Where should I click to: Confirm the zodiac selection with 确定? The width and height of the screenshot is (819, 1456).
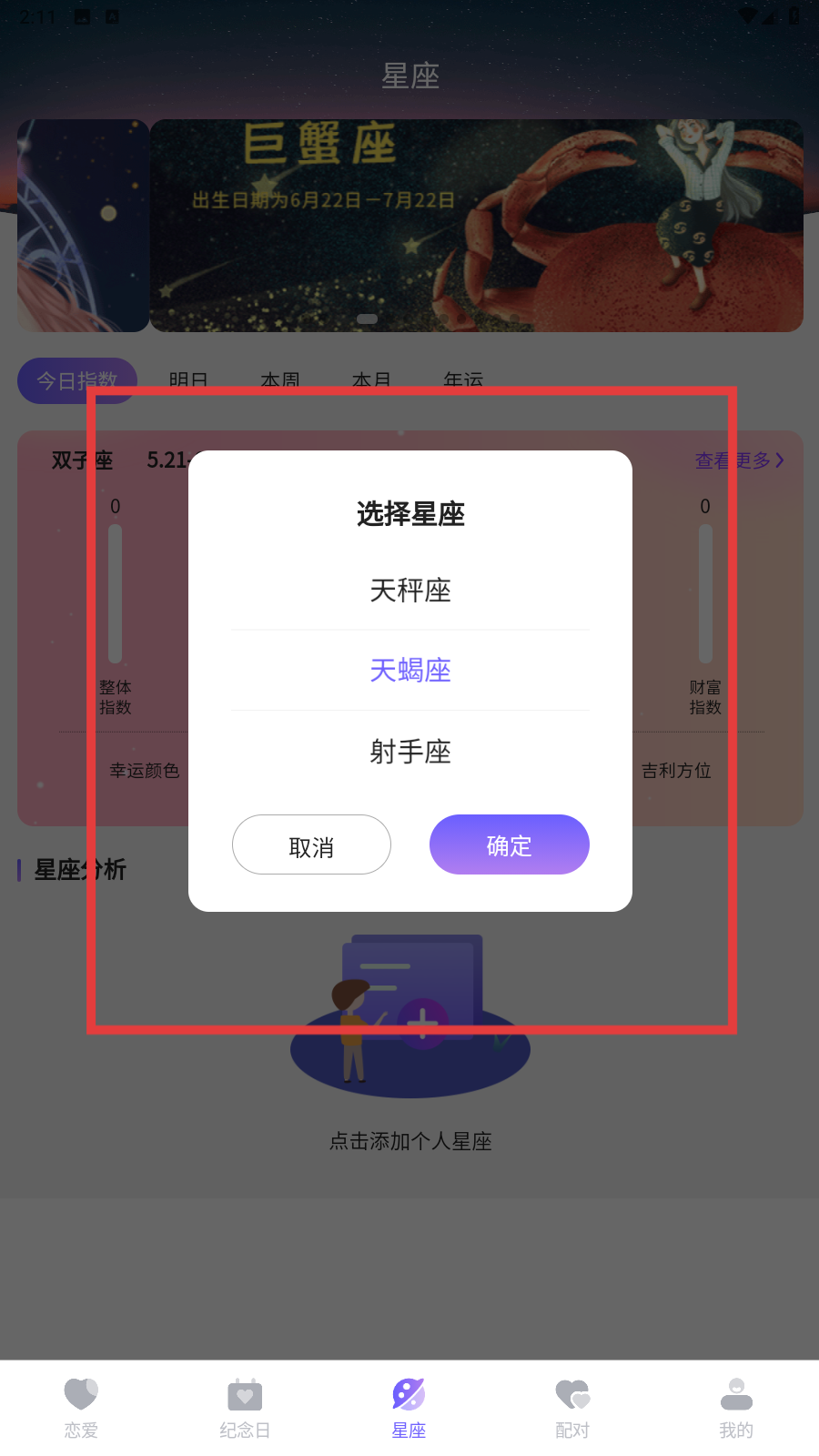[509, 844]
